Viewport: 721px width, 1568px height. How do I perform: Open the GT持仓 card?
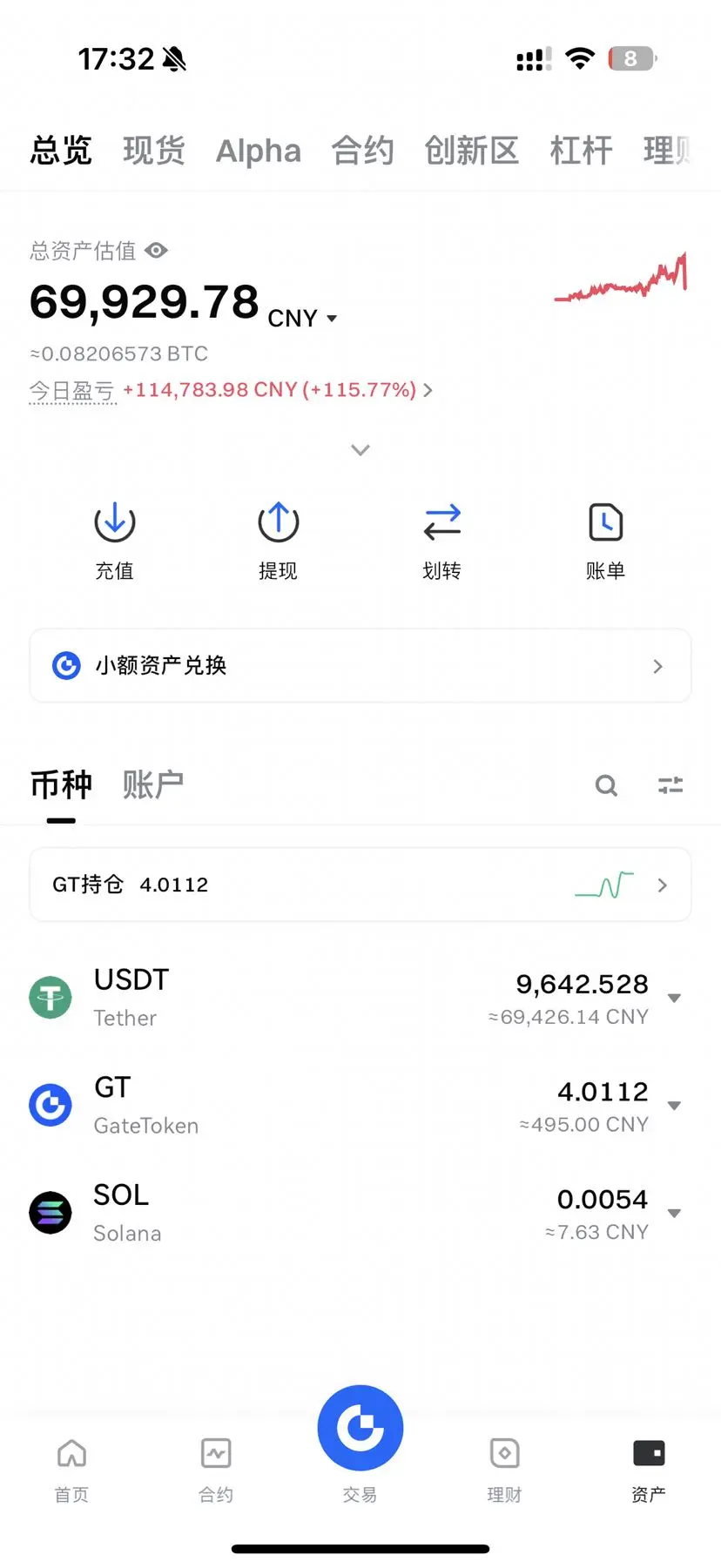pos(360,885)
